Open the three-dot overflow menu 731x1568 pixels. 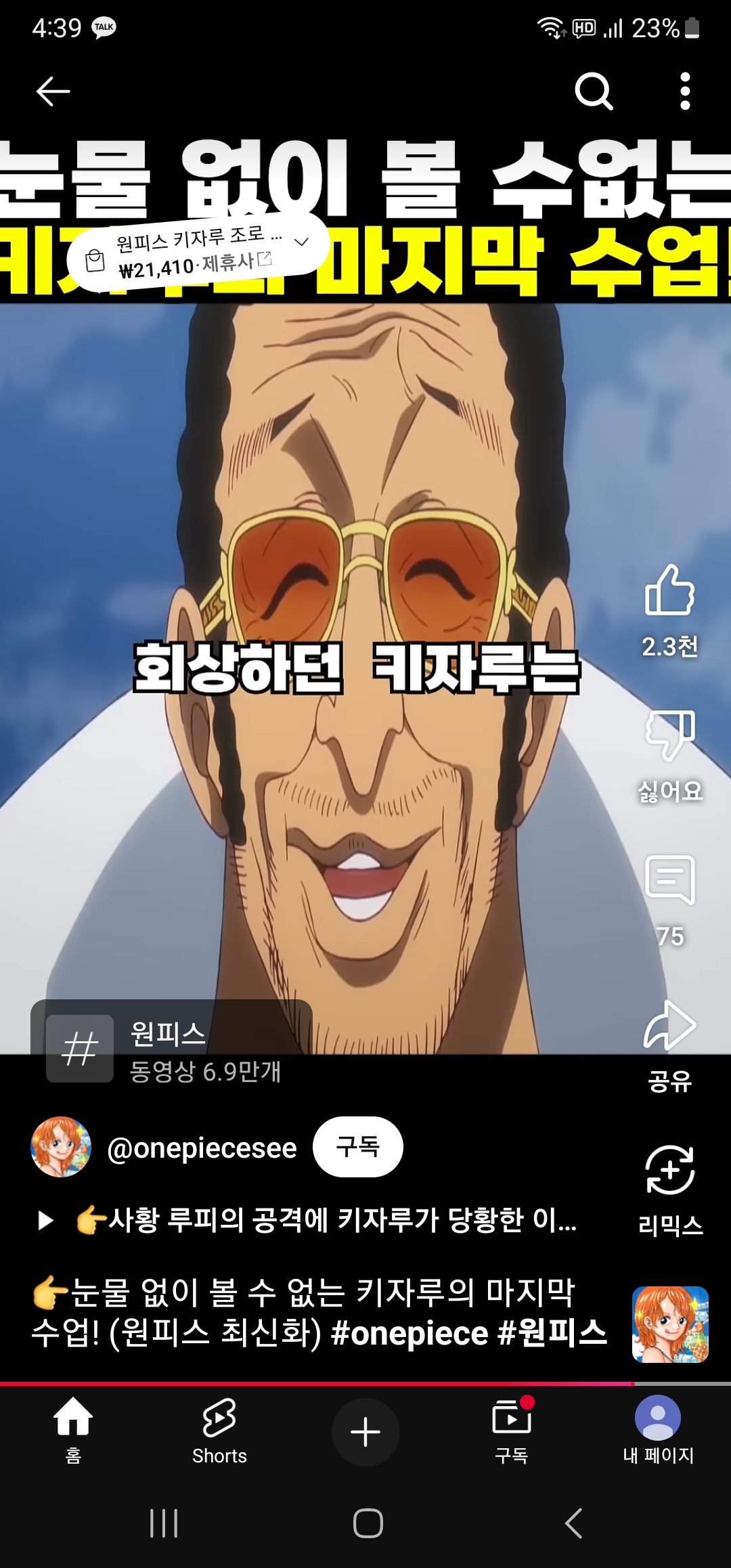[x=685, y=91]
